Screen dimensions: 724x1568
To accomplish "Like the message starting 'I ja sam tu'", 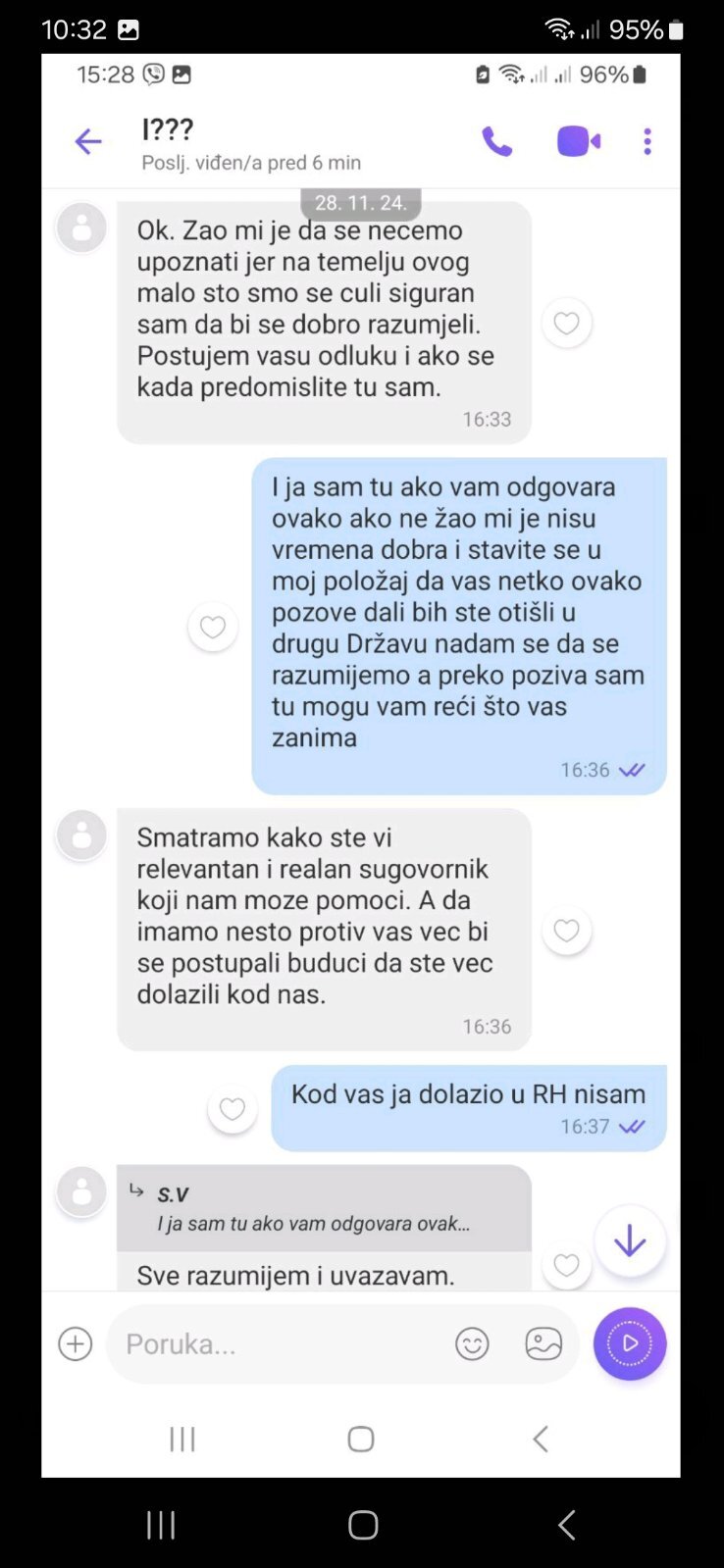I will (213, 627).
